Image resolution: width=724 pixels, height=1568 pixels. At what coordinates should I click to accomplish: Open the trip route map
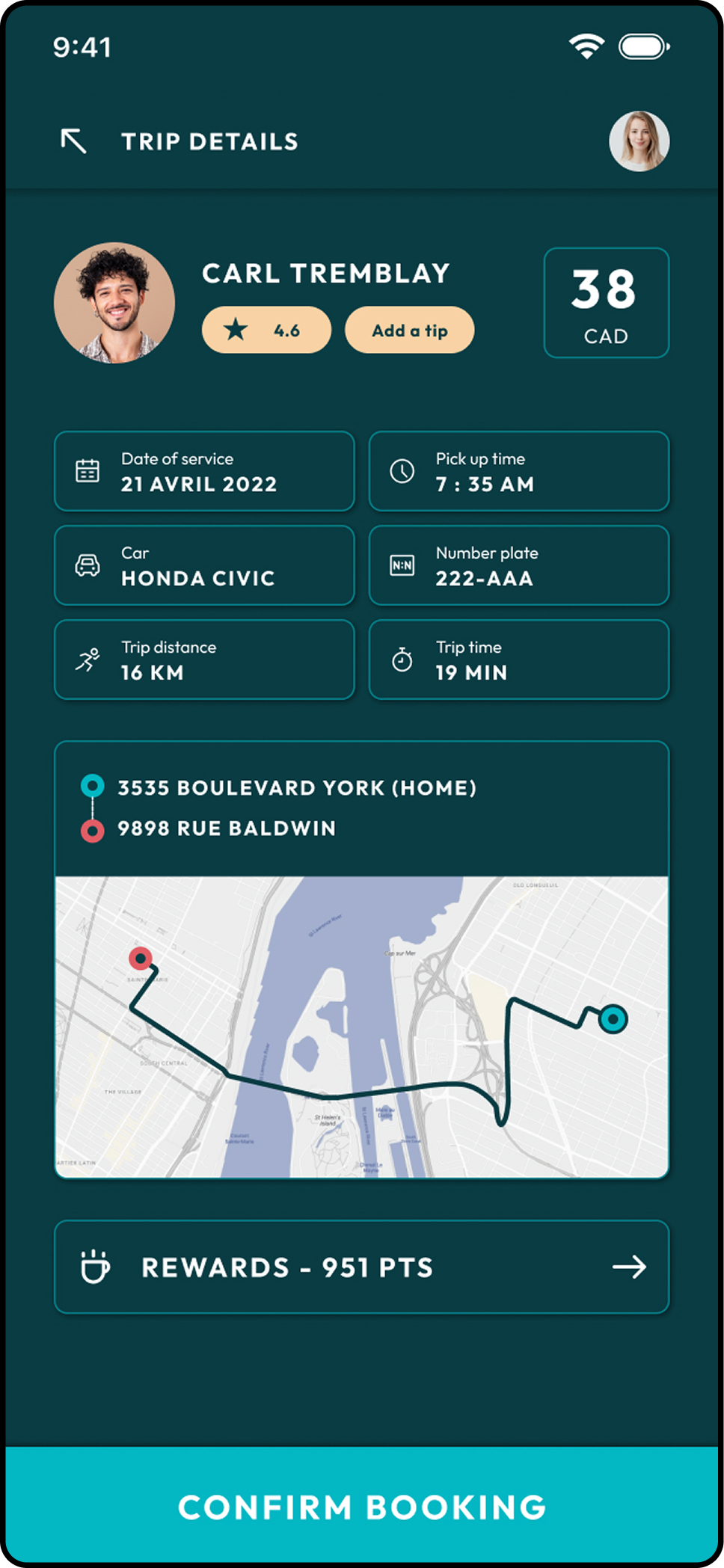click(x=361, y=1026)
